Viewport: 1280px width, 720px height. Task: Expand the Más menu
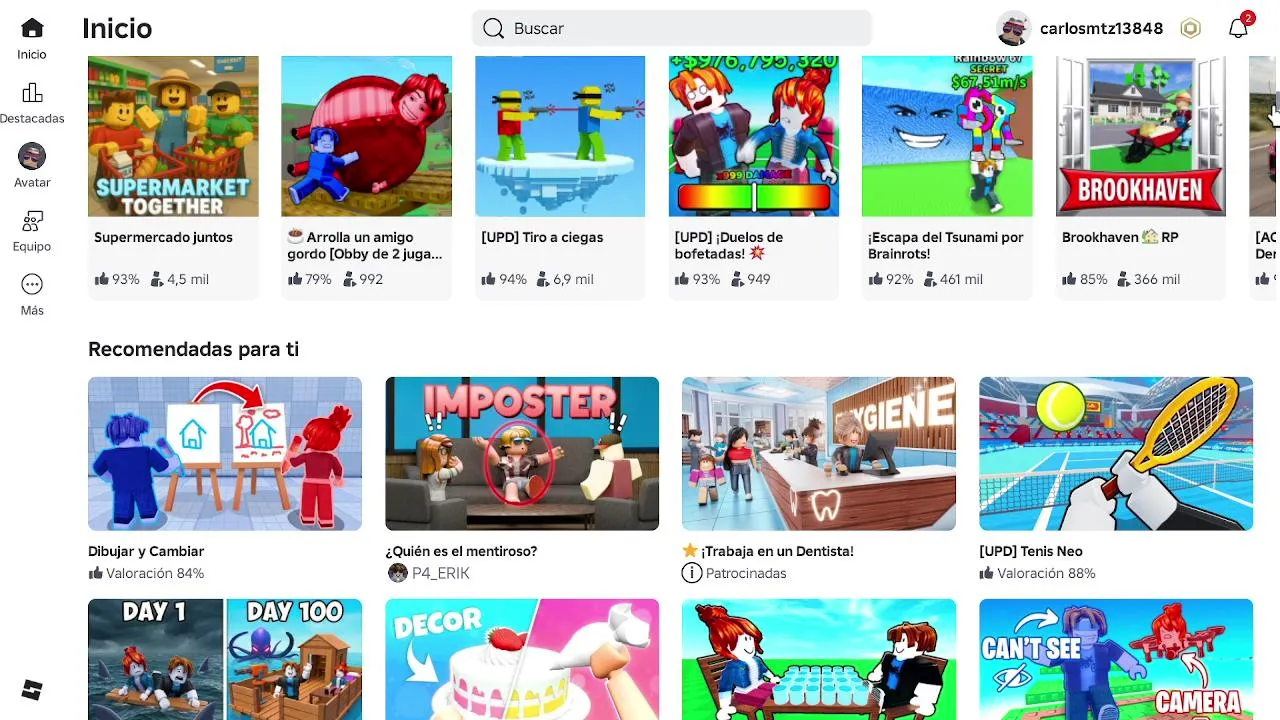32,294
